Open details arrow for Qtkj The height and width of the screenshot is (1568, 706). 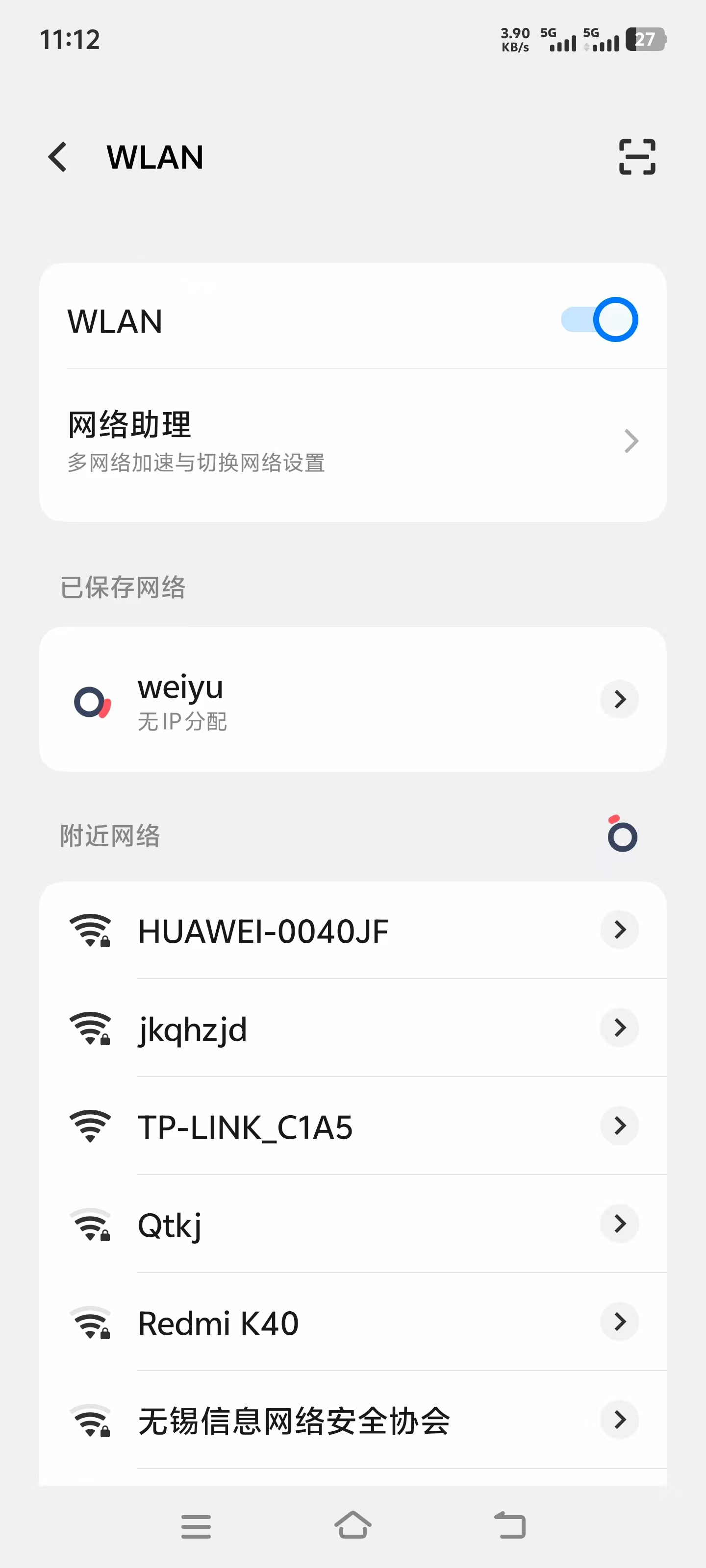click(x=620, y=1224)
